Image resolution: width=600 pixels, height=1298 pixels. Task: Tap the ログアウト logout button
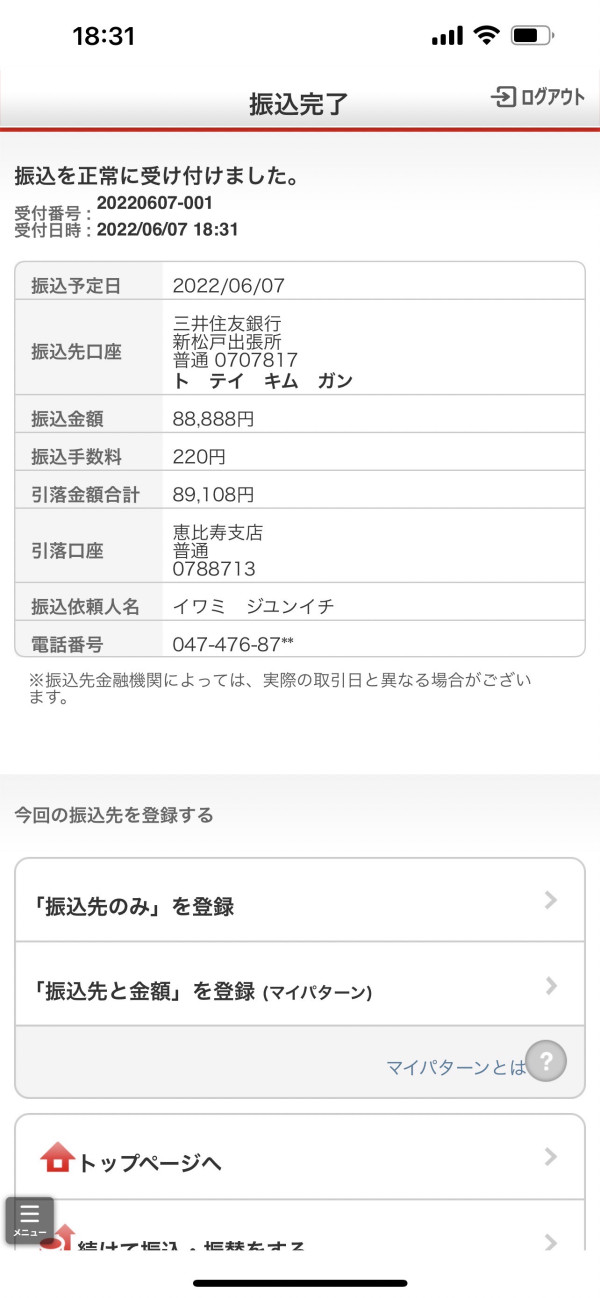point(538,97)
